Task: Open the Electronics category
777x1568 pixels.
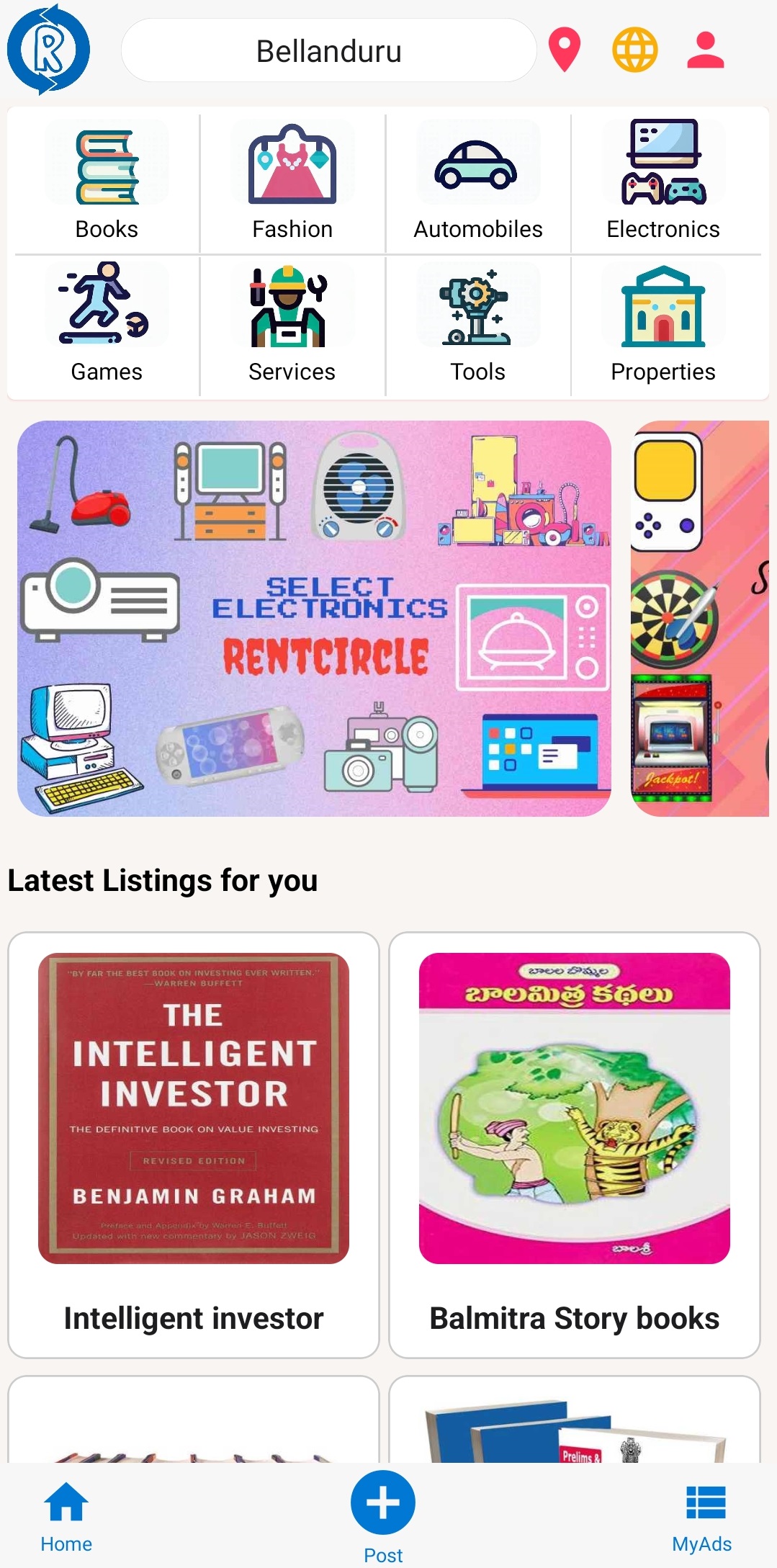Action: [663, 182]
